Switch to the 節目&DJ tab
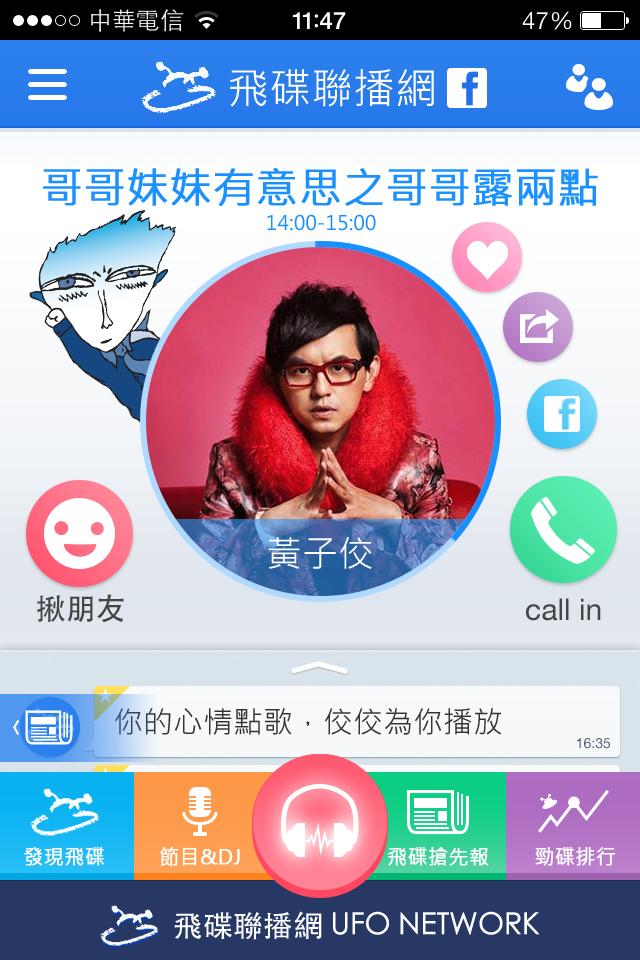 point(196,827)
